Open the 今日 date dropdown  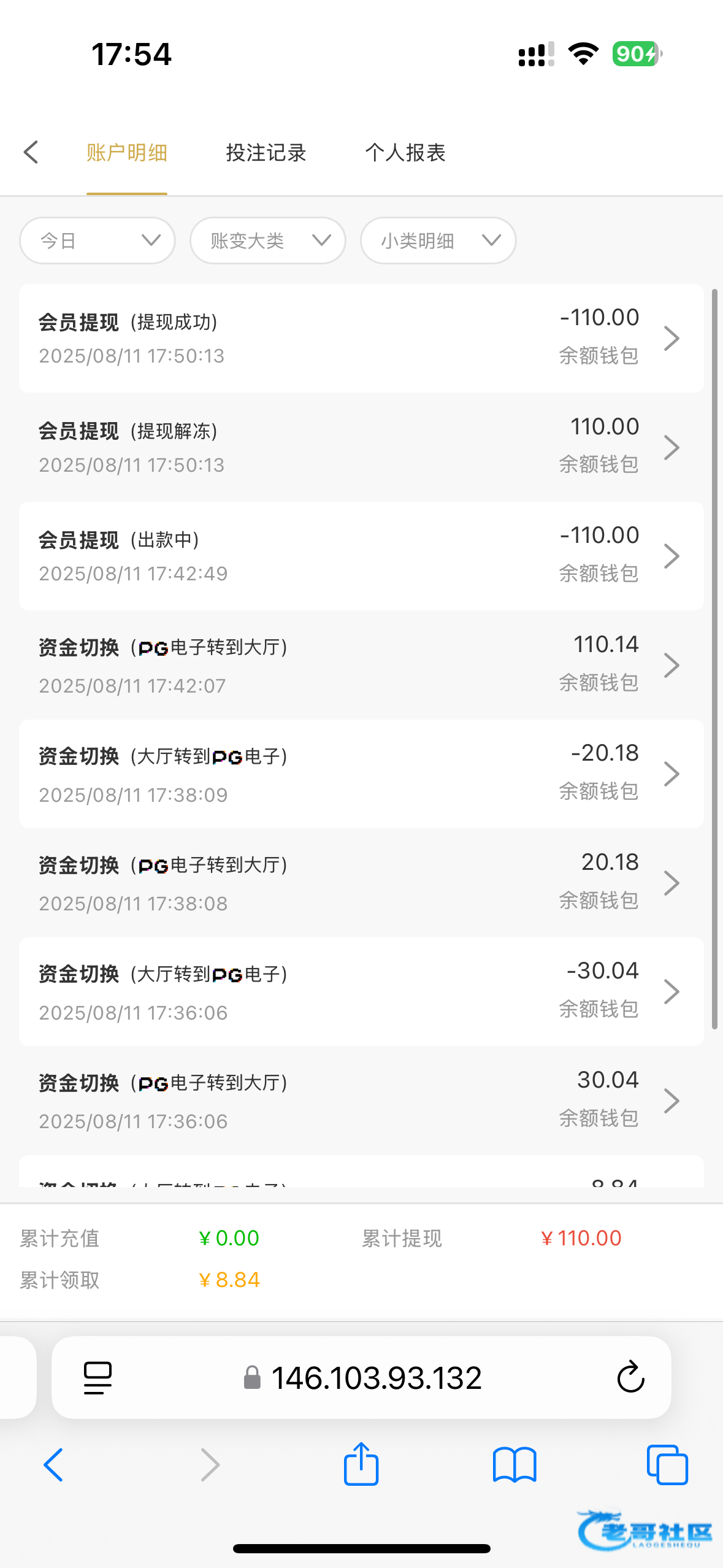pyautogui.click(x=98, y=240)
